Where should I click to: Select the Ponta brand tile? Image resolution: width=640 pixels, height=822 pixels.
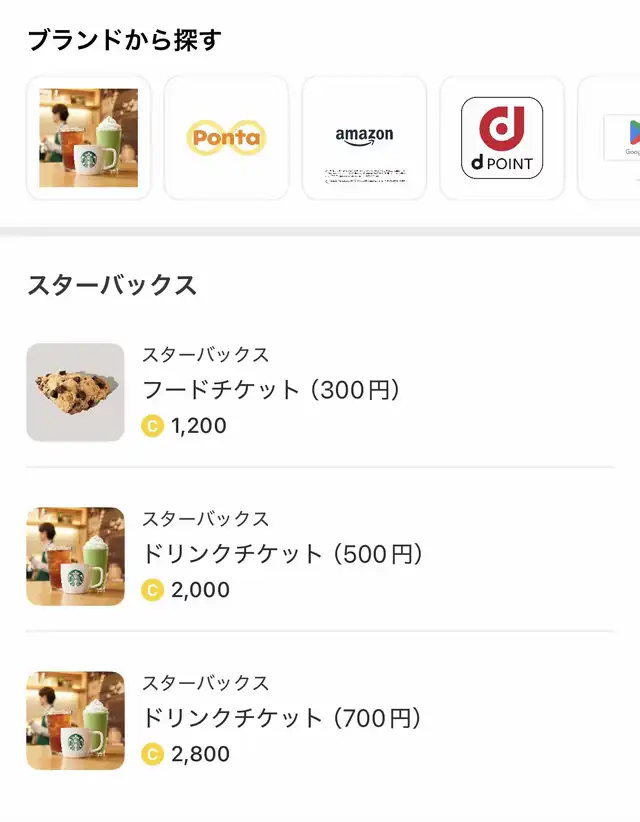tap(226, 138)
